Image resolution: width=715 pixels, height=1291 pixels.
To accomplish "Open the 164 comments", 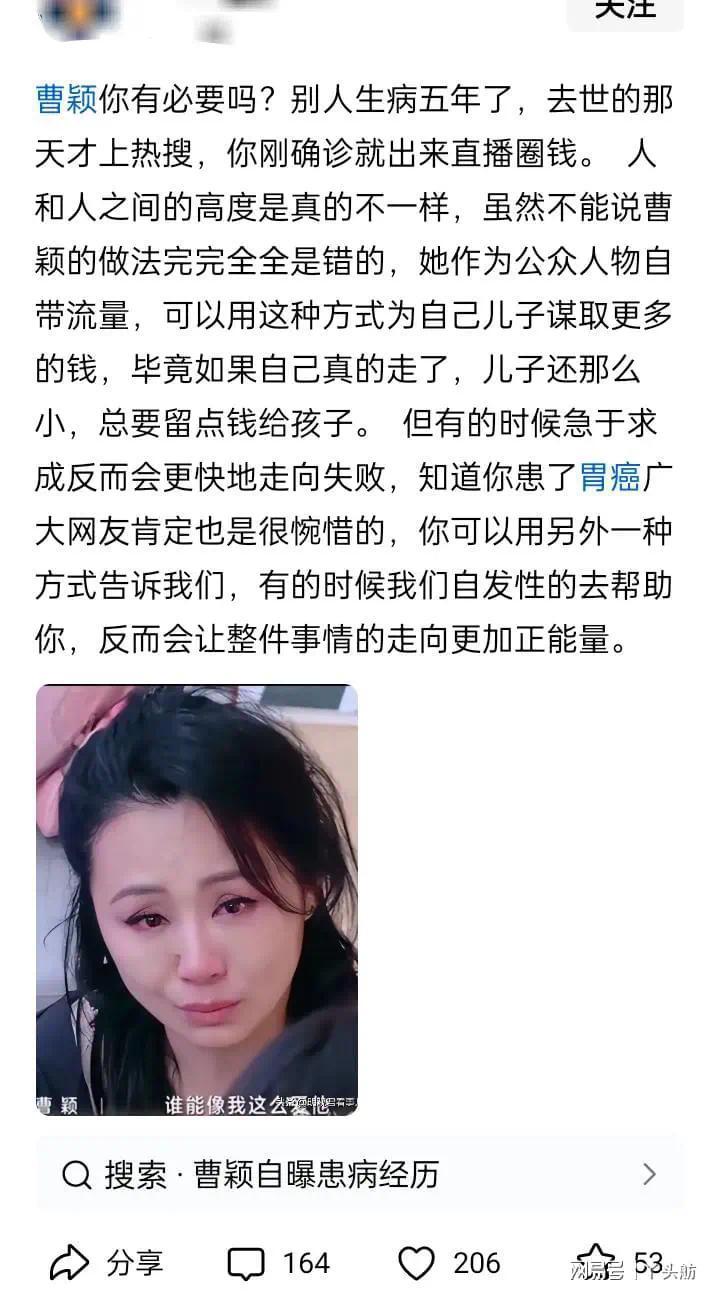I will (x=278, y=1263).
